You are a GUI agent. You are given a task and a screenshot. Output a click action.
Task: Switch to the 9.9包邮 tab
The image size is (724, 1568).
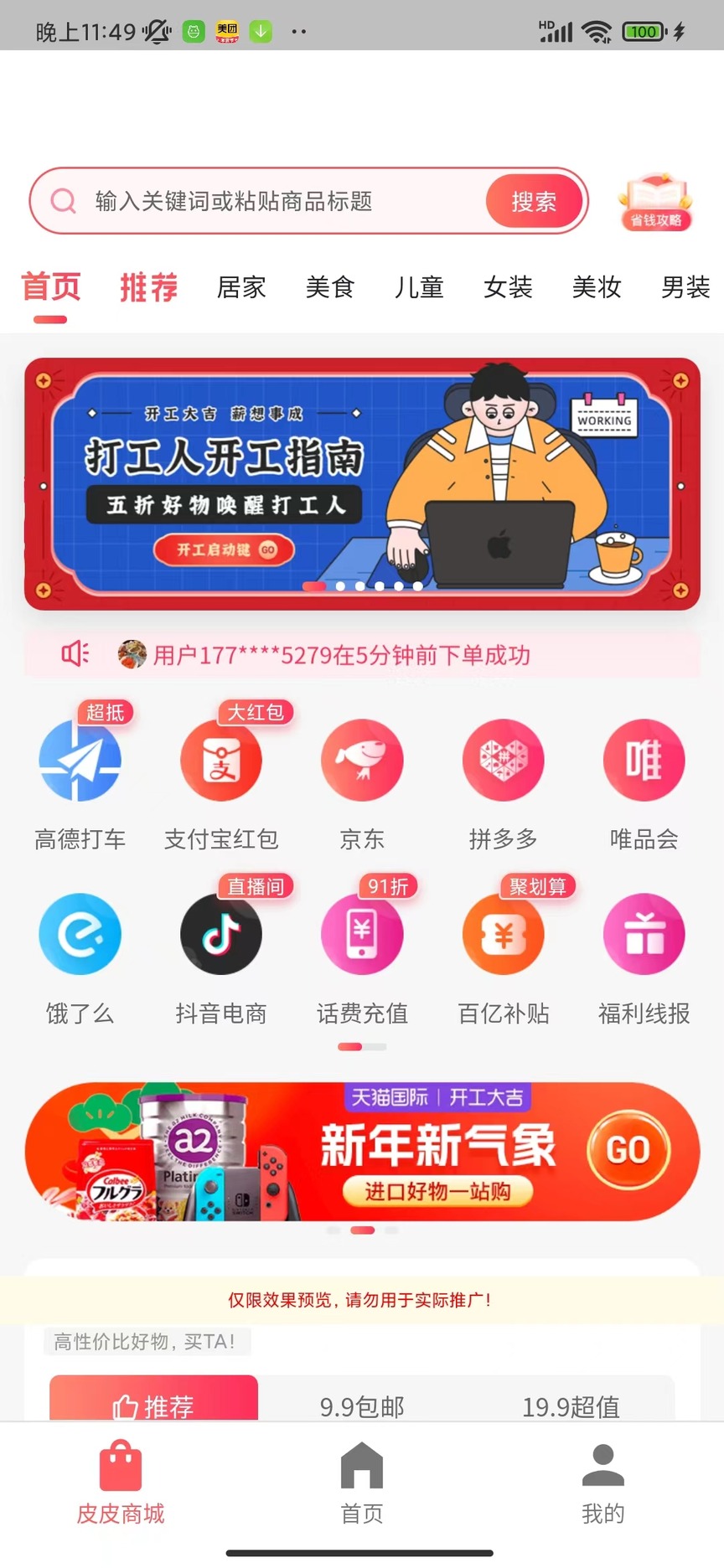[362, 1406]
